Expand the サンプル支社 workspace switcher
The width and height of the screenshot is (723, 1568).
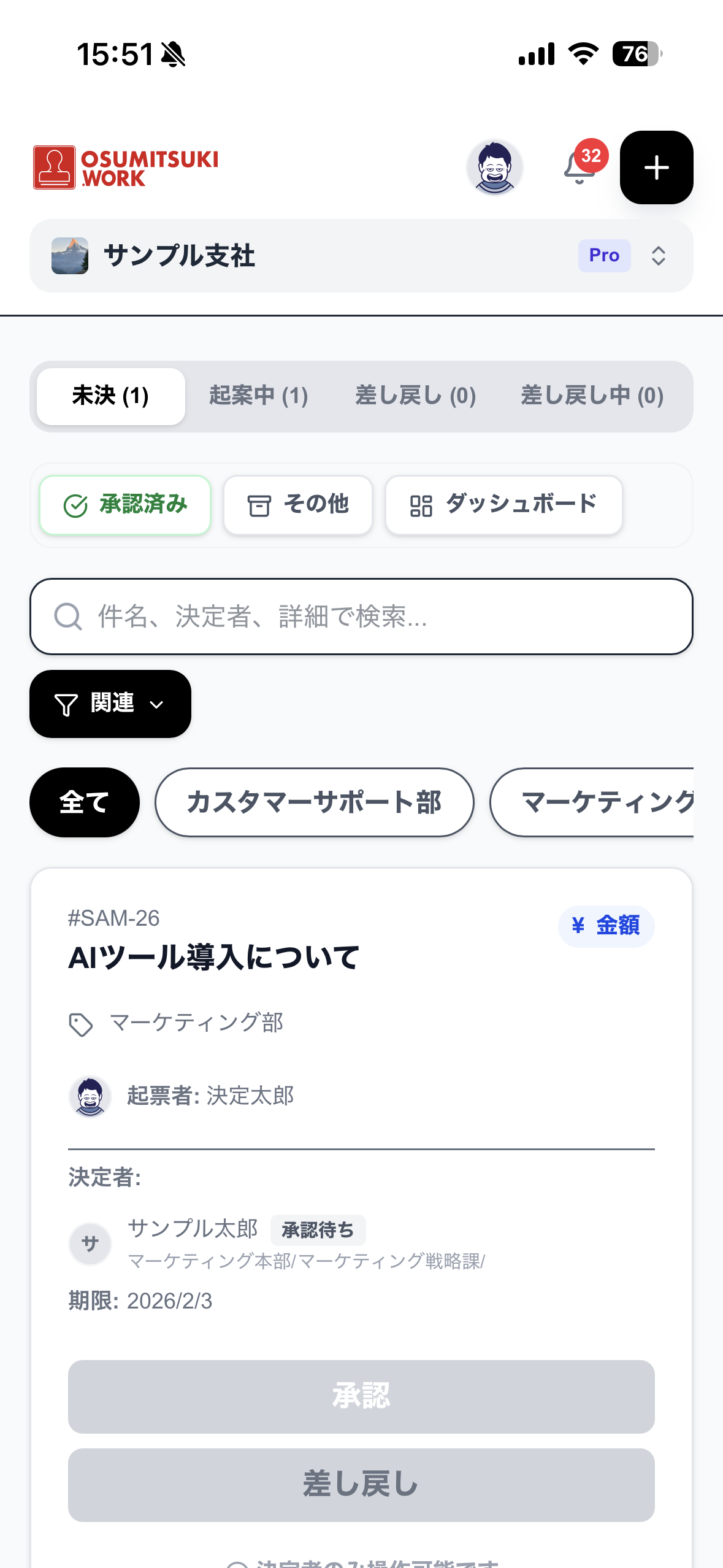click(x=659, y=256)
